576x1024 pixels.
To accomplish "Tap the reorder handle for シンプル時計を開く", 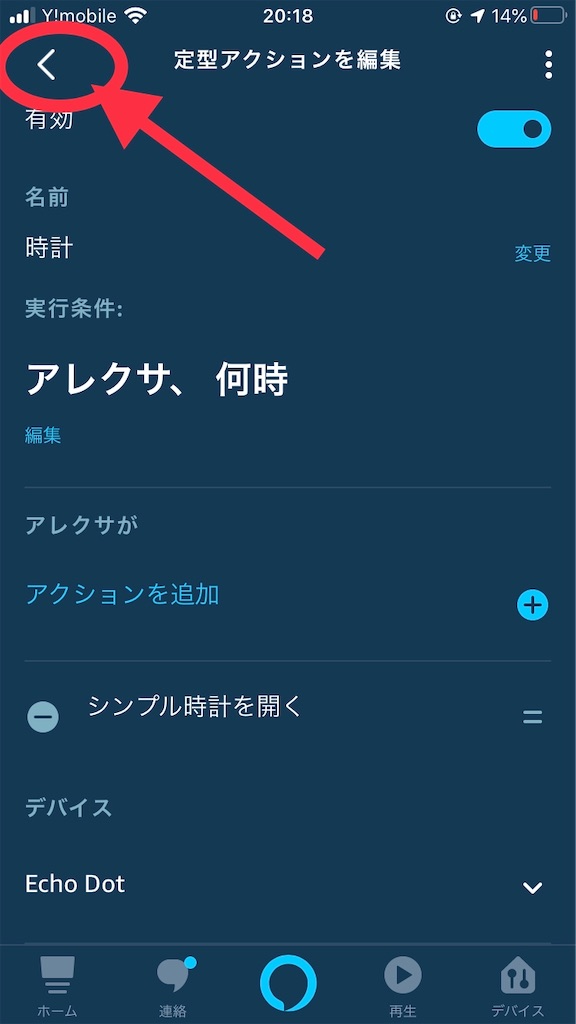I will pyautogui.click(x=532, y=718).
